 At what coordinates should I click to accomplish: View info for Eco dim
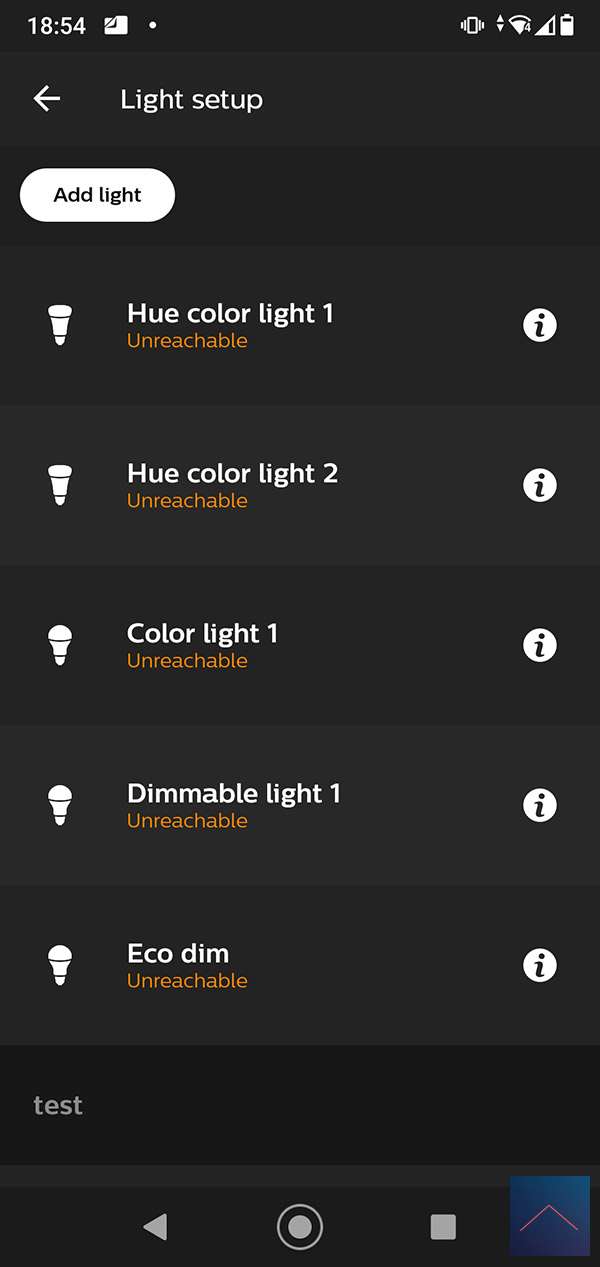coord(540,965)
